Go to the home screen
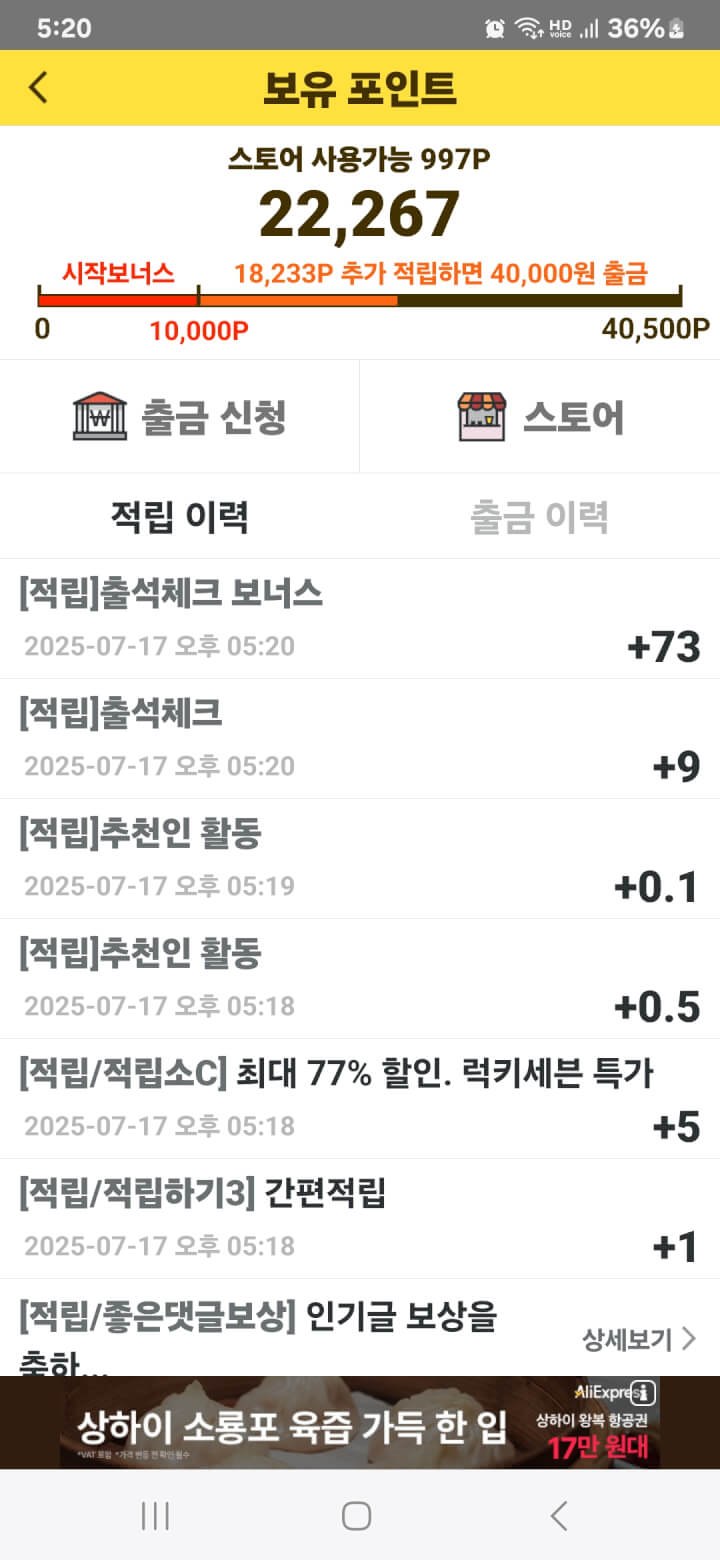This screenshot has width=720, height=1560. 357,1516
